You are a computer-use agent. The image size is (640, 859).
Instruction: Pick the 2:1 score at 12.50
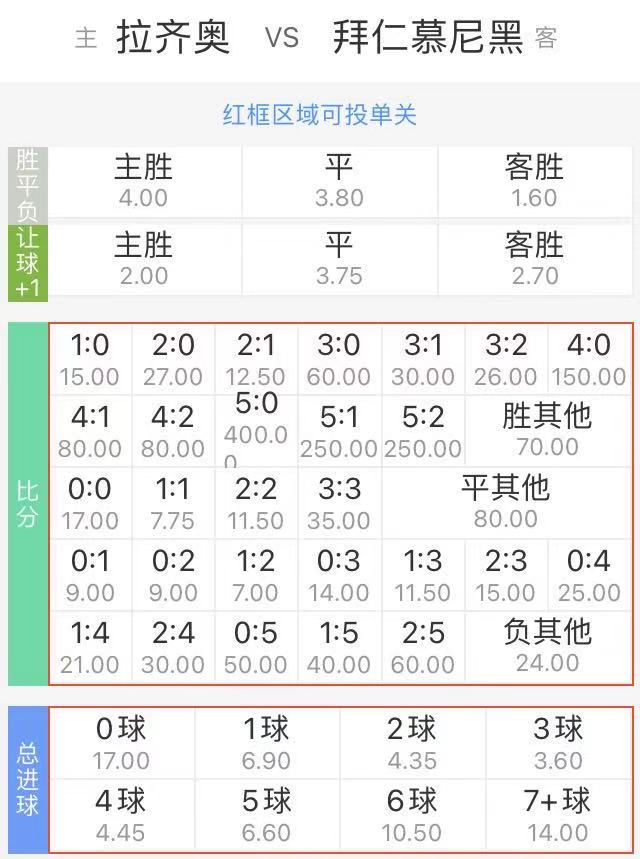(256, 360)
